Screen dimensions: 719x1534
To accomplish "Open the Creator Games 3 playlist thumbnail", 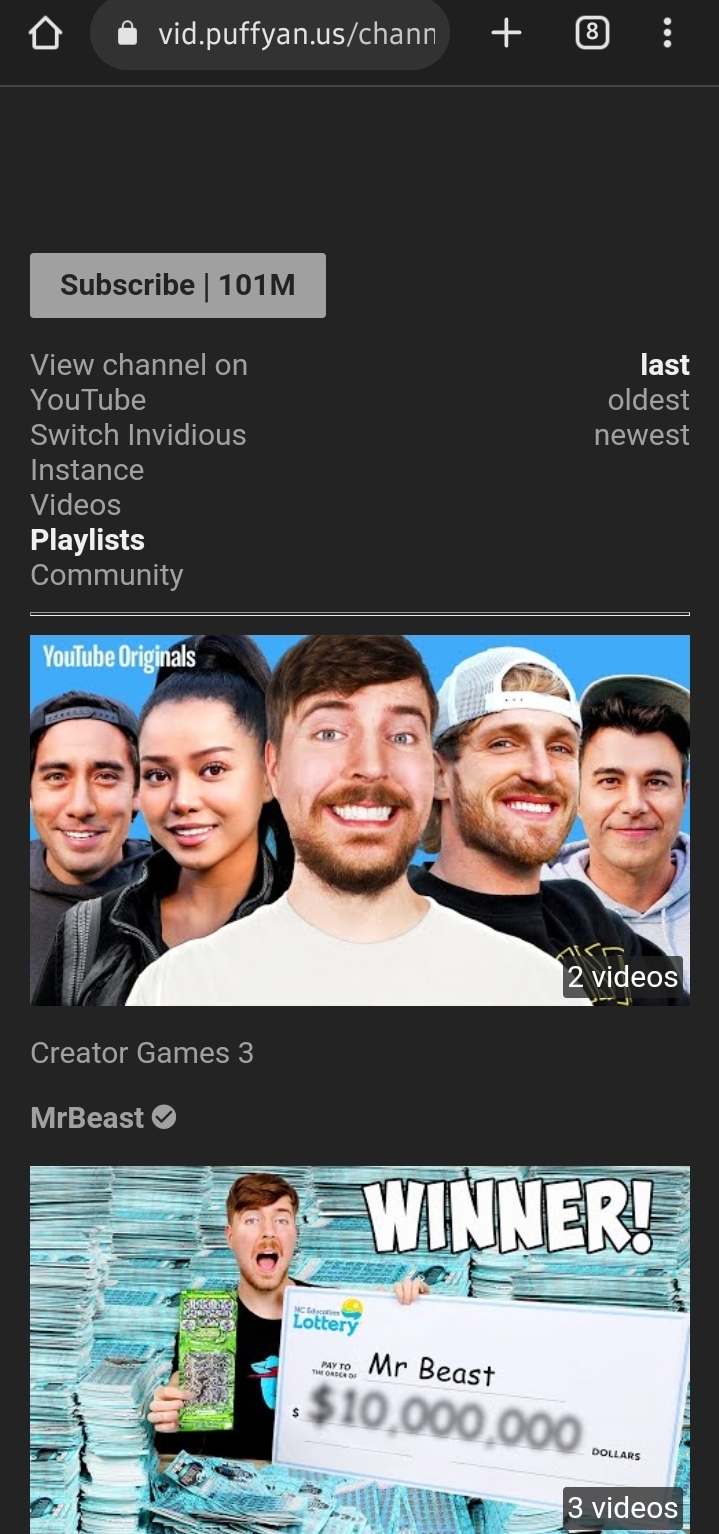I will [360, 820].
